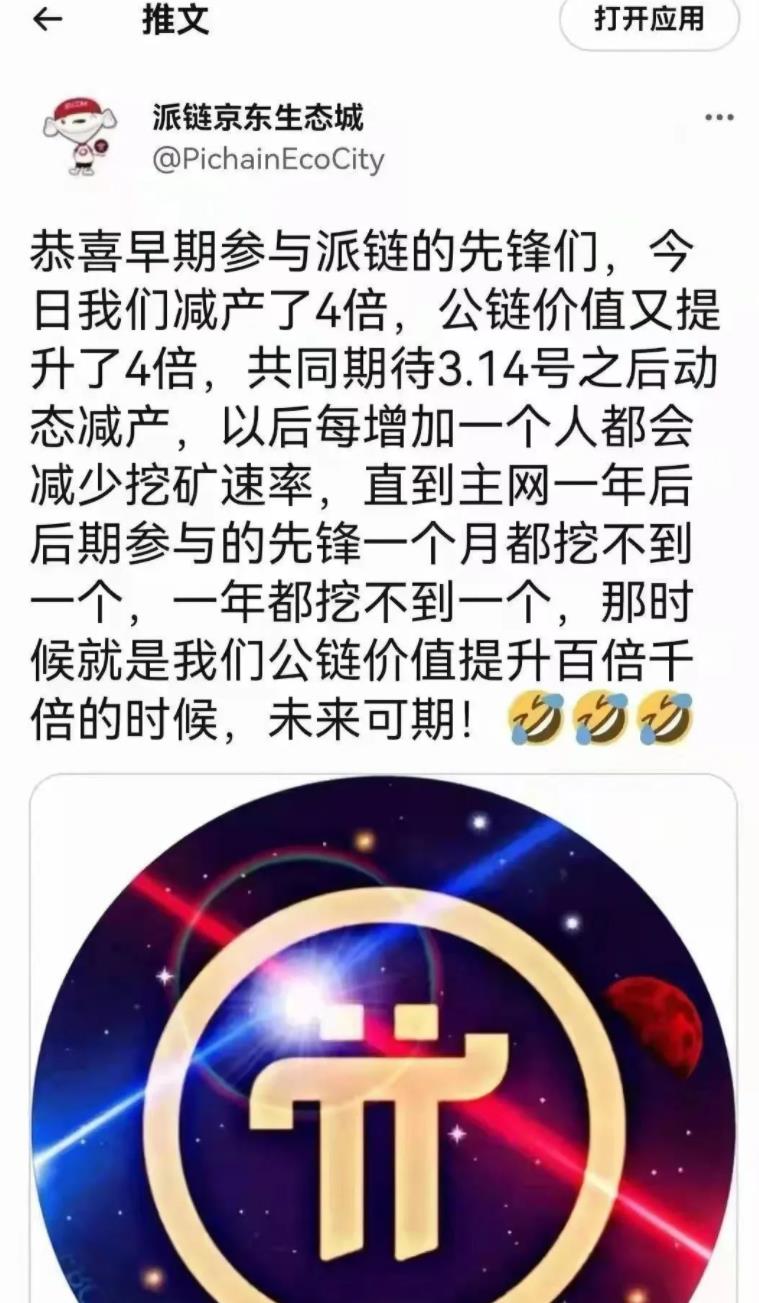Open the tweet's three-dot overflow menu
Image resolution: width=759 pixels, height=1303 pixels.
[x=719, y=118]
